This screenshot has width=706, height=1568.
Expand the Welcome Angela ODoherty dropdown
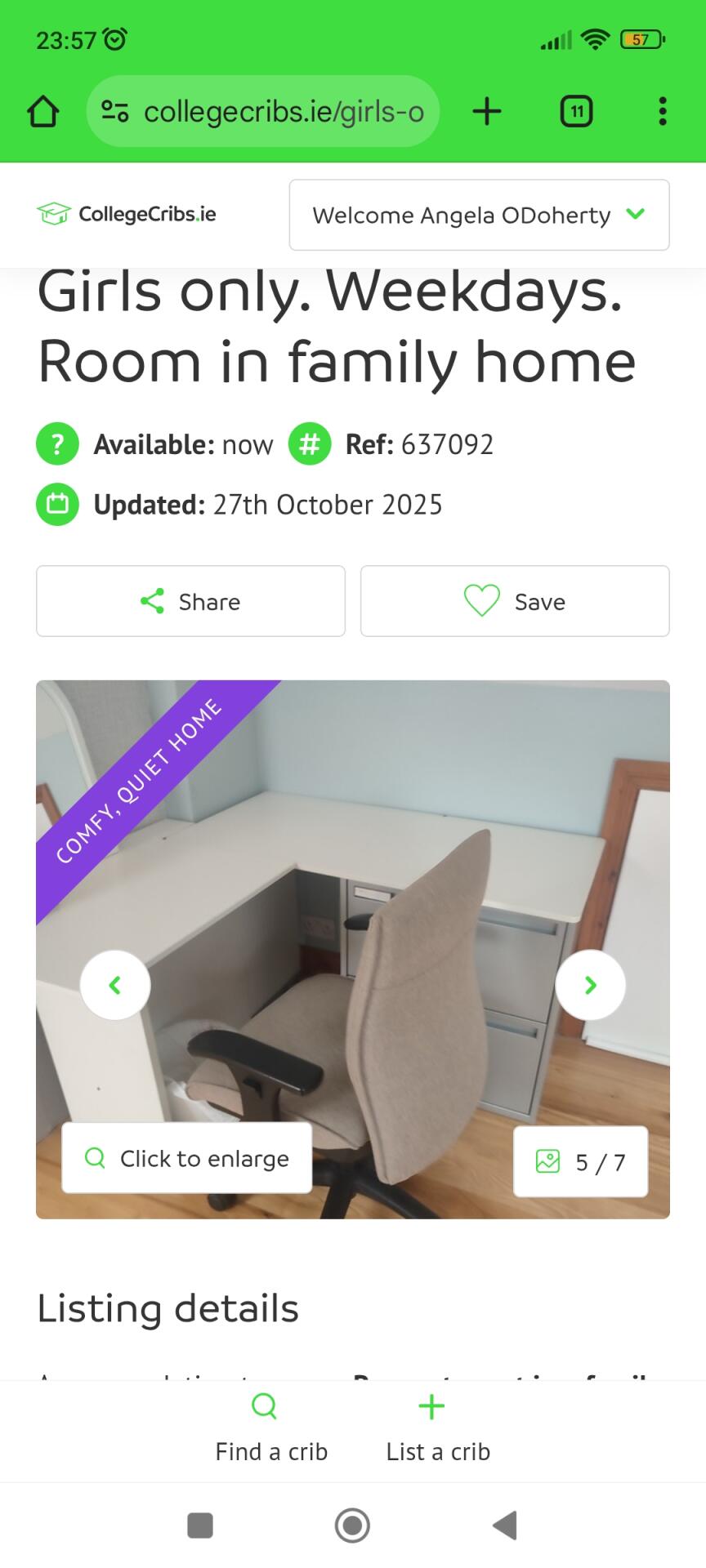(479, 215)
